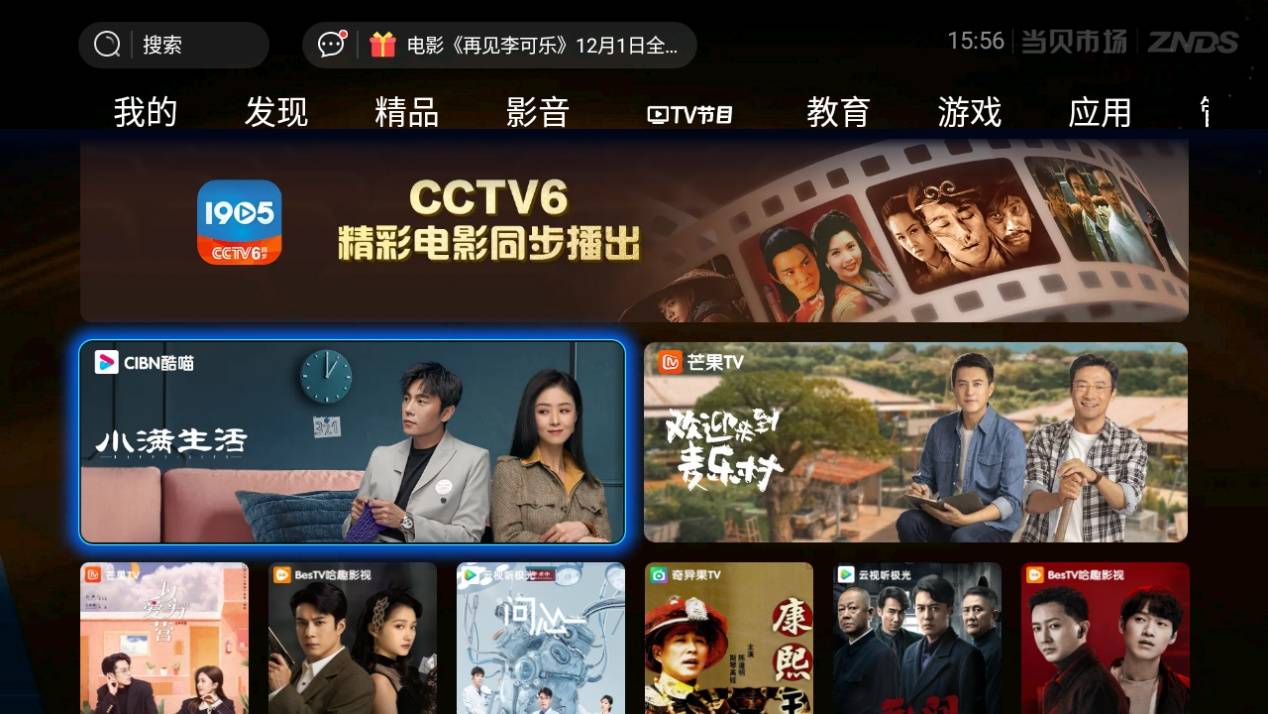The width and height of the screenshot is (1268, 714).
Task: Open the CCTV6 1905 movie banner
Action: [x=634, y=231]
